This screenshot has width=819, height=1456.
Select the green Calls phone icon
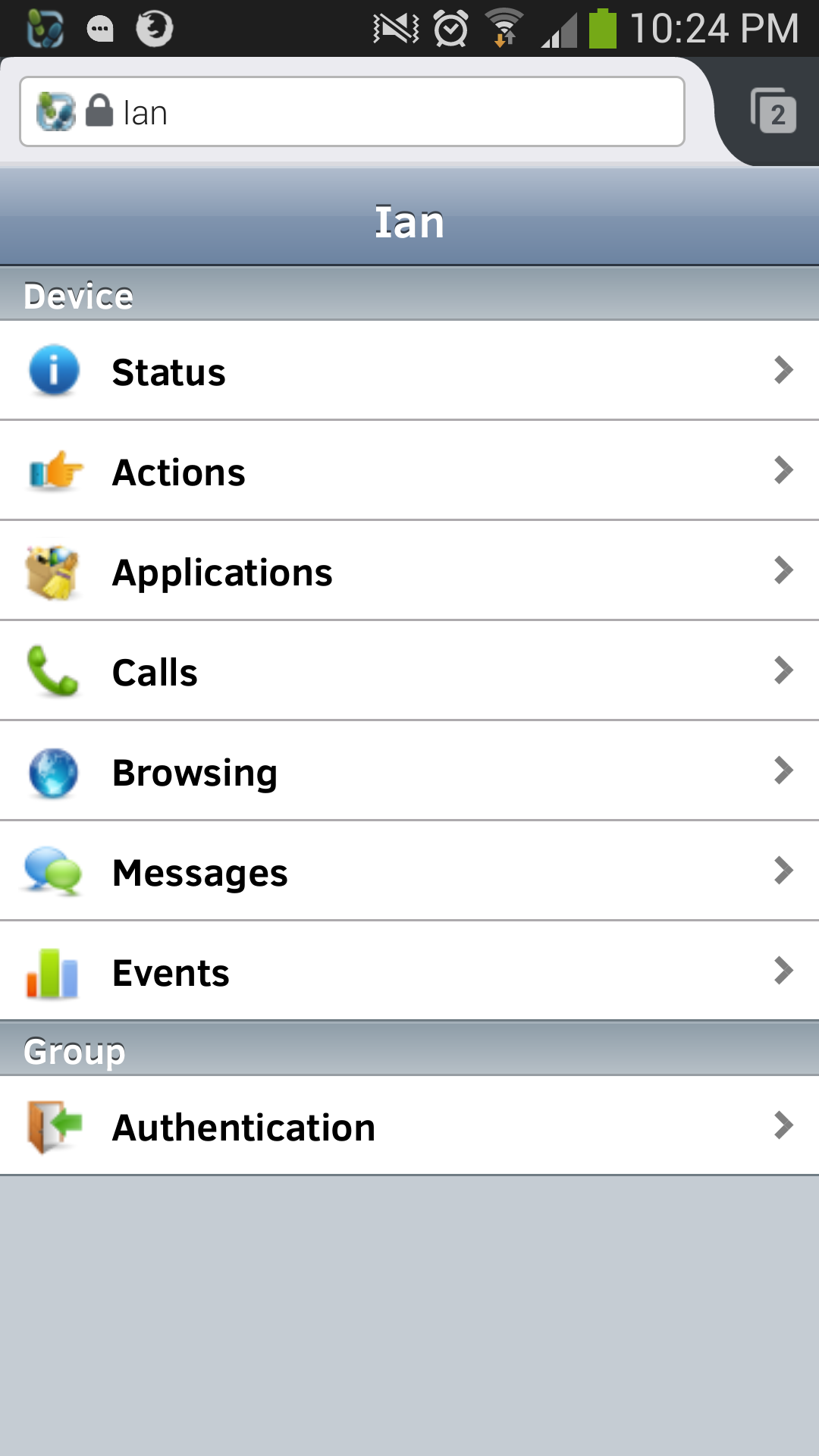[x=52, y=671]
